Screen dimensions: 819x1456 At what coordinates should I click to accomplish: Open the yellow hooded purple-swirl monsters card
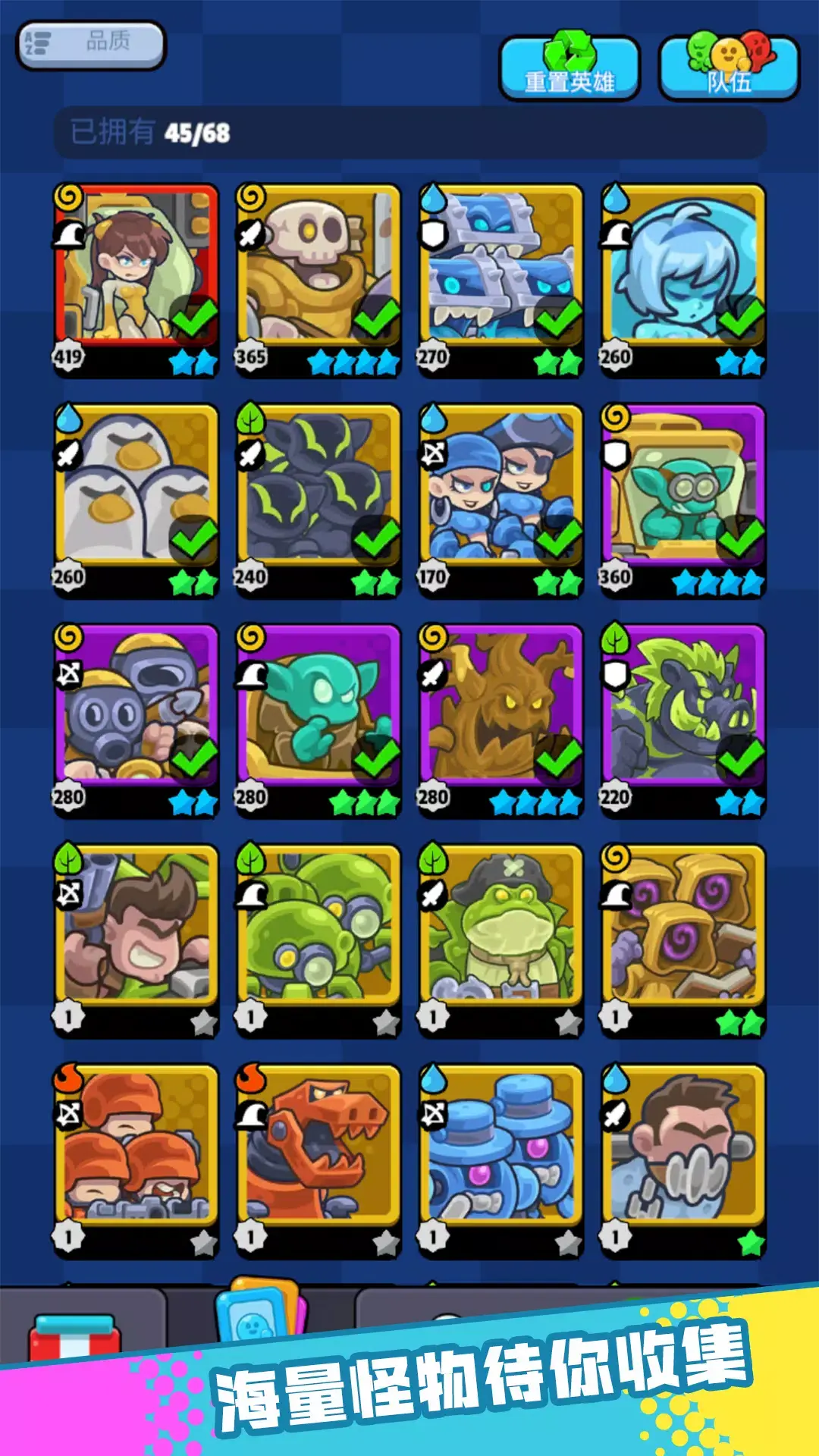[682, 933]
